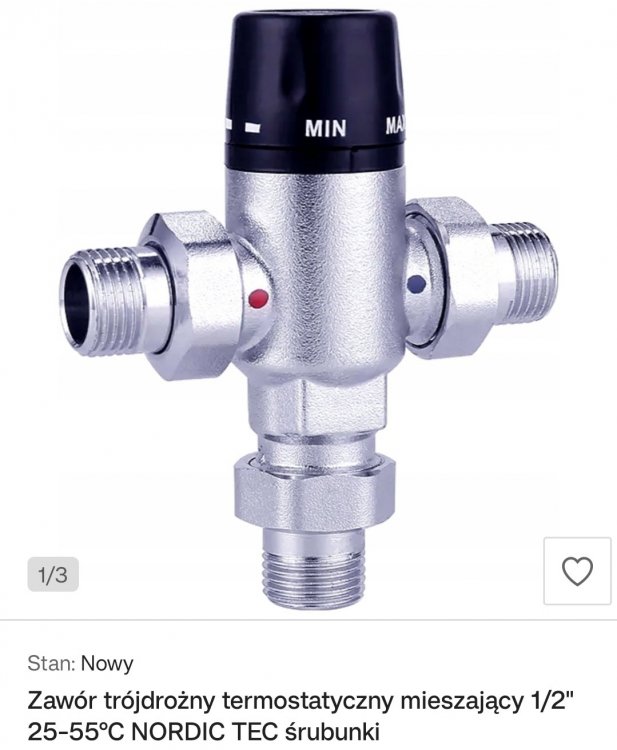Add this valve to favorites via heart icon

pyautogui.click(x=577, y=572)
